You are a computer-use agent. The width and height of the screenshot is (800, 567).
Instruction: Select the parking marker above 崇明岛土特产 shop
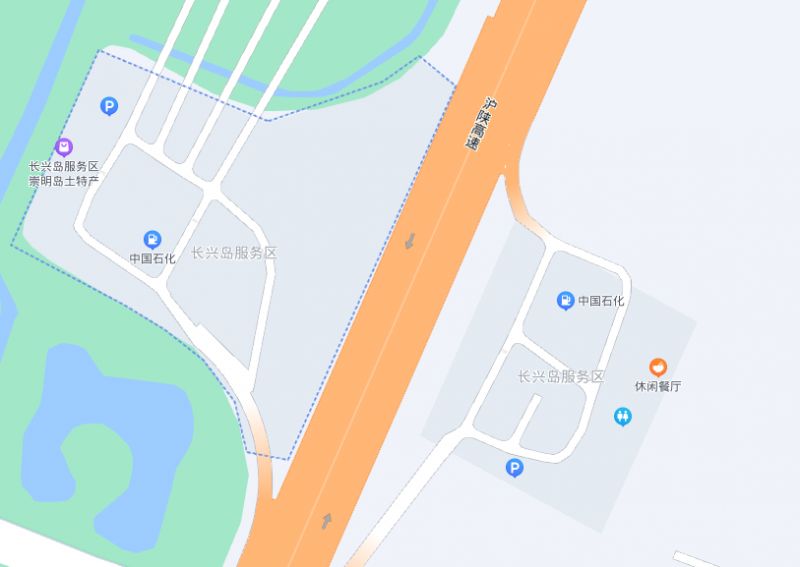pyautogui.click(x=109, y=105)
